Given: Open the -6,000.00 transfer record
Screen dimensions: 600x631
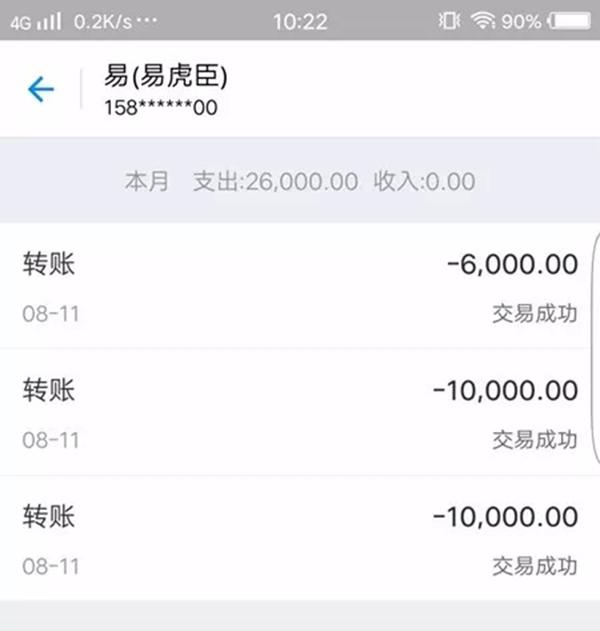Looking at the screenshot, I should [x=300, y=287].
